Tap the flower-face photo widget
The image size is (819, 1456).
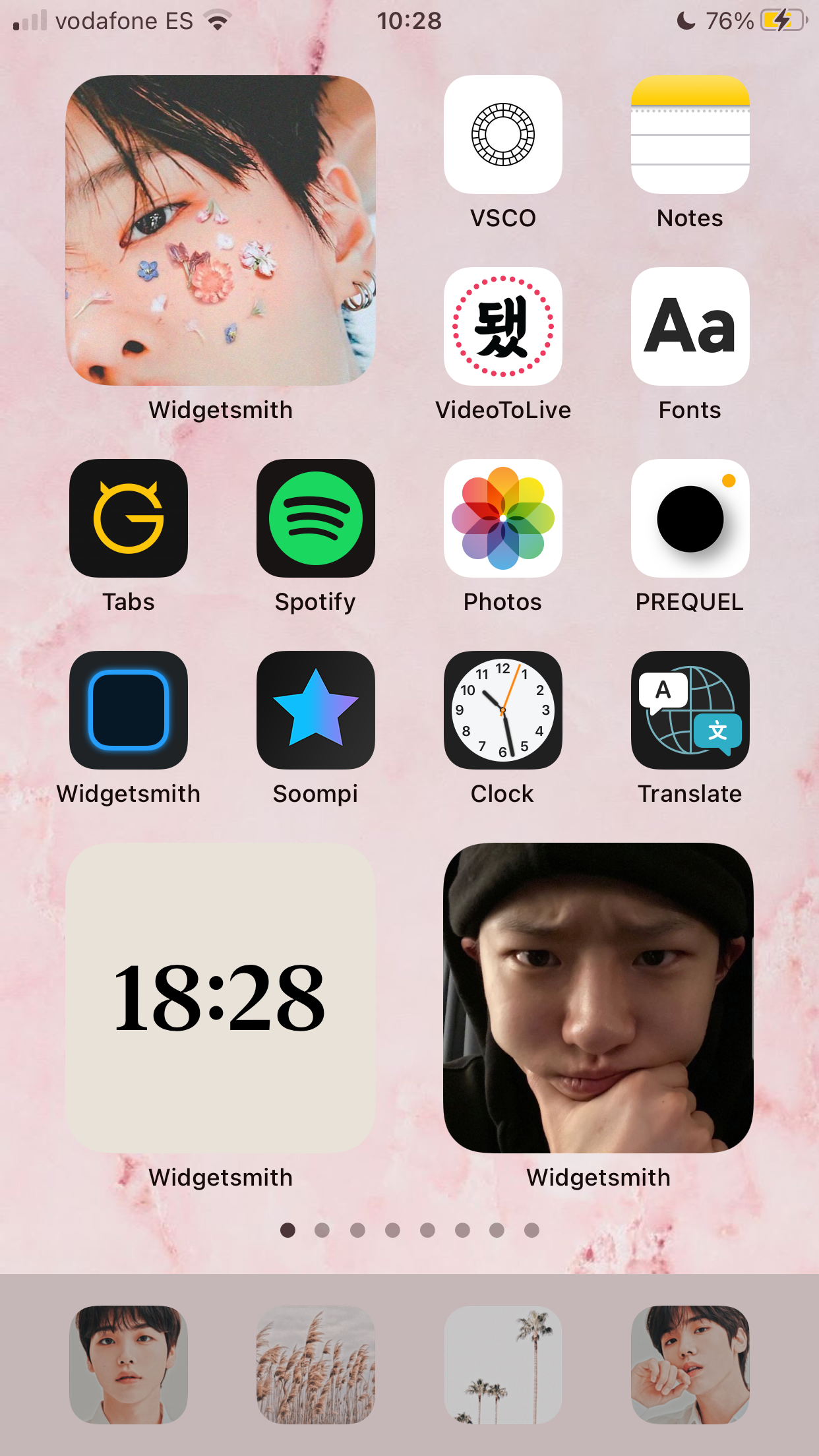tap(220, 230)
